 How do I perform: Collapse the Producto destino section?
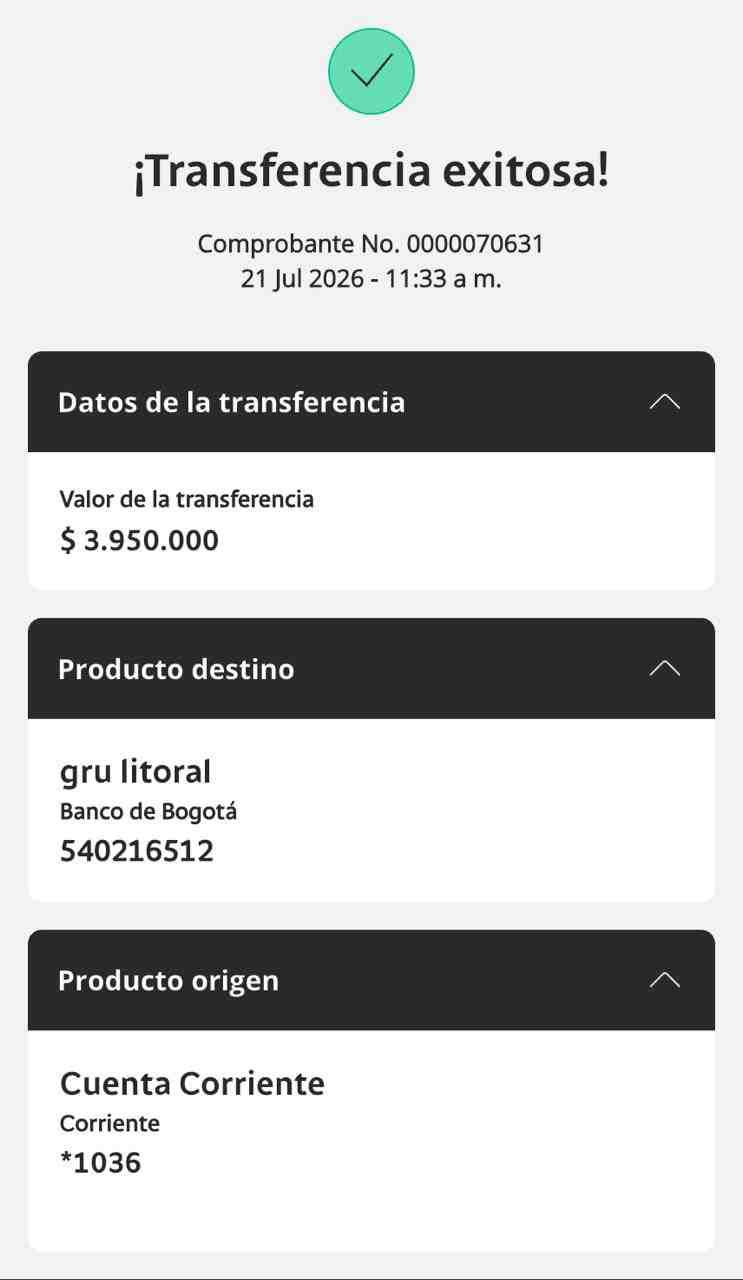(664, 669)
